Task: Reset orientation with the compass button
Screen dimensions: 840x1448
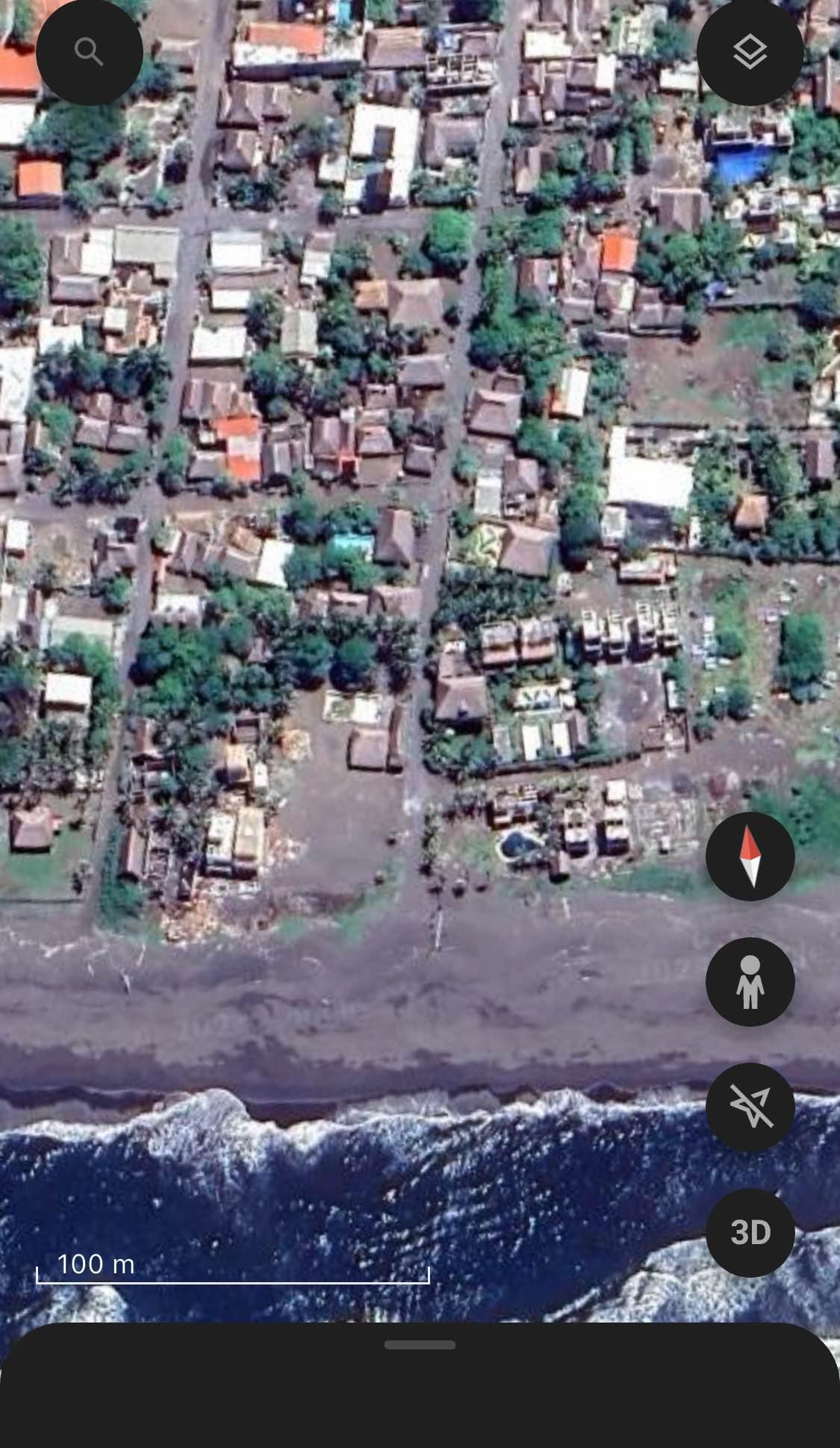Action: 750,856
